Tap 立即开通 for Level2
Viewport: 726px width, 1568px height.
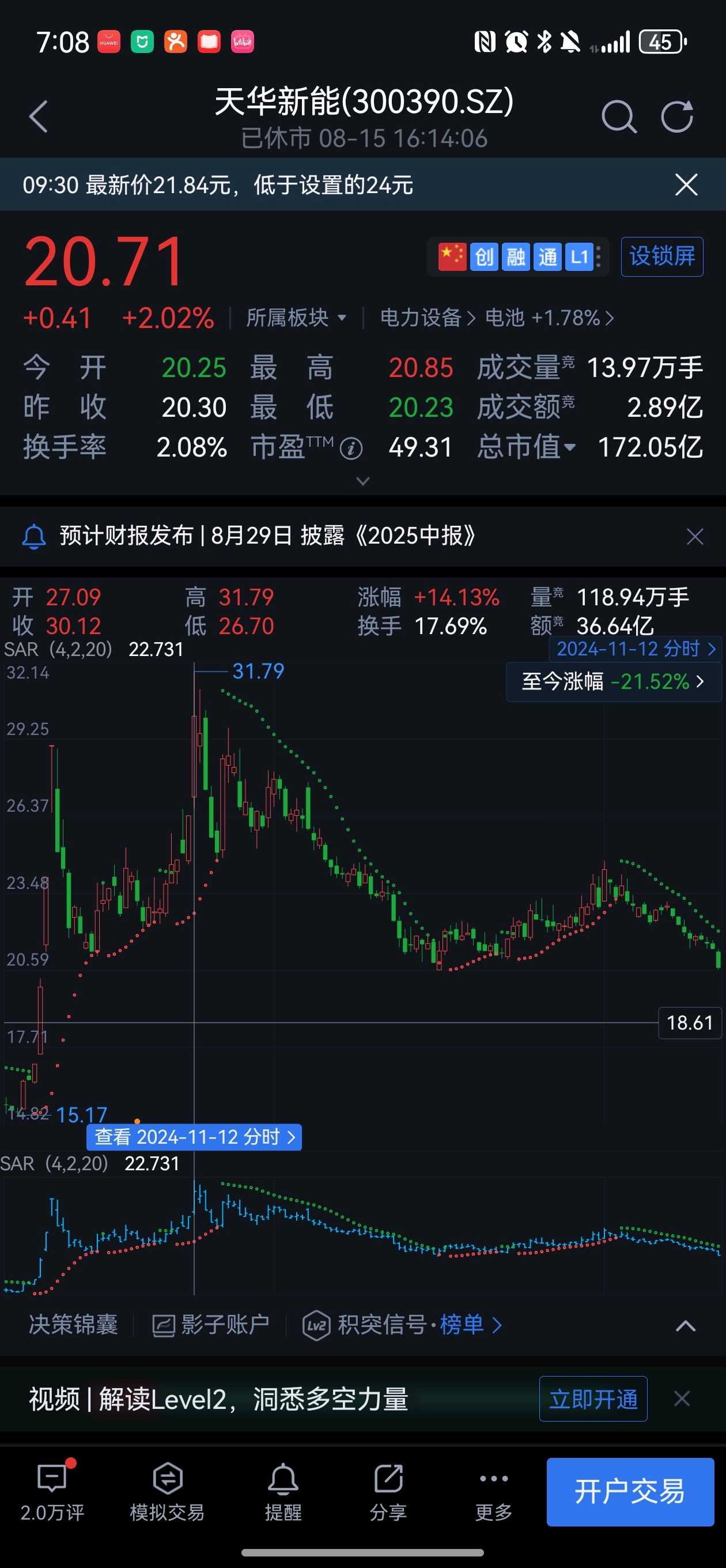pyautogui.click(x=593, y=1399)
